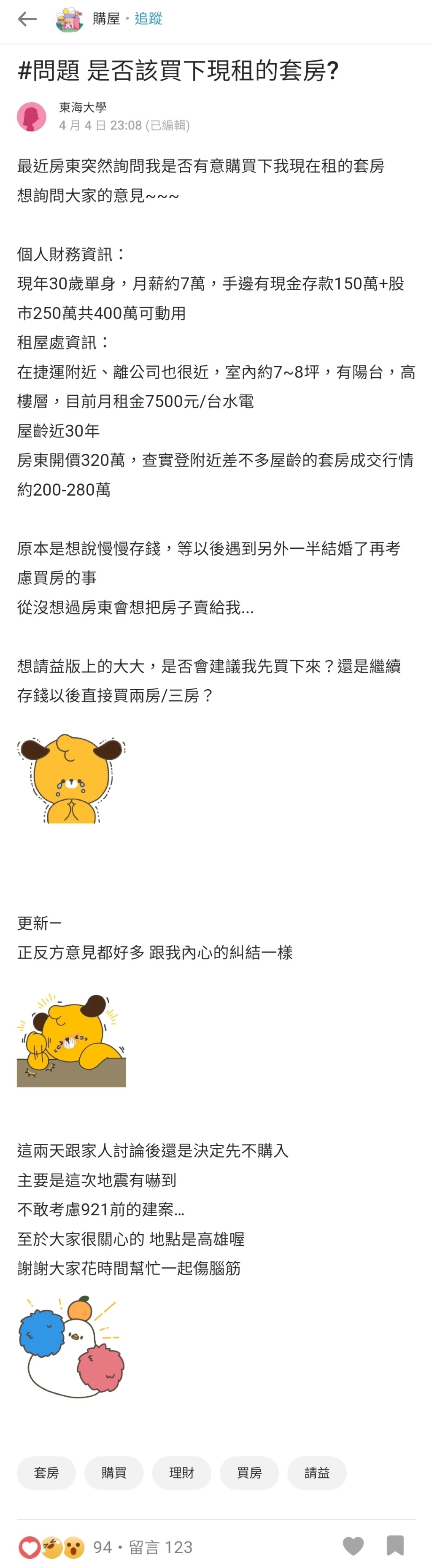Tap the 請益 tag chip

(316, 1472)
